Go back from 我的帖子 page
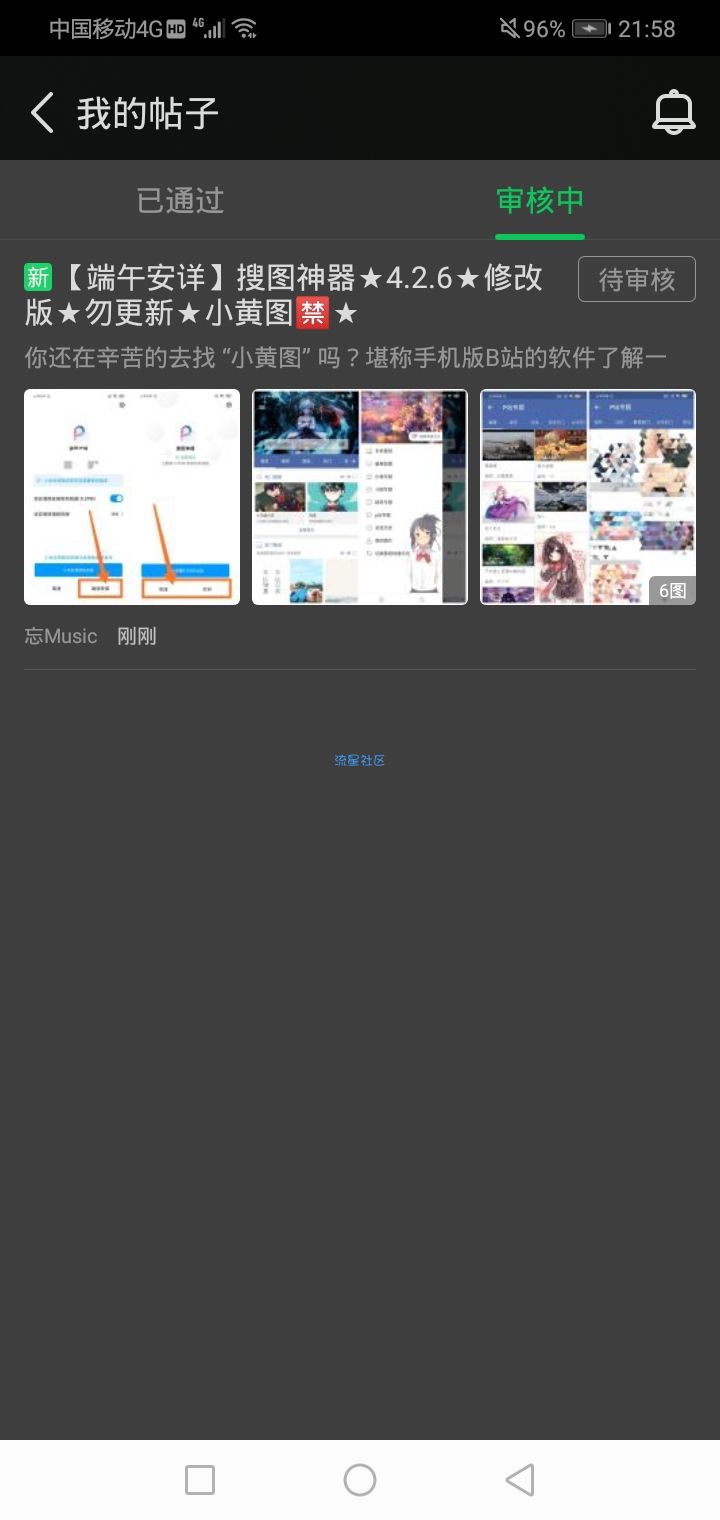The width and height of the screenshot is (720, 1520). click(42, 113)
